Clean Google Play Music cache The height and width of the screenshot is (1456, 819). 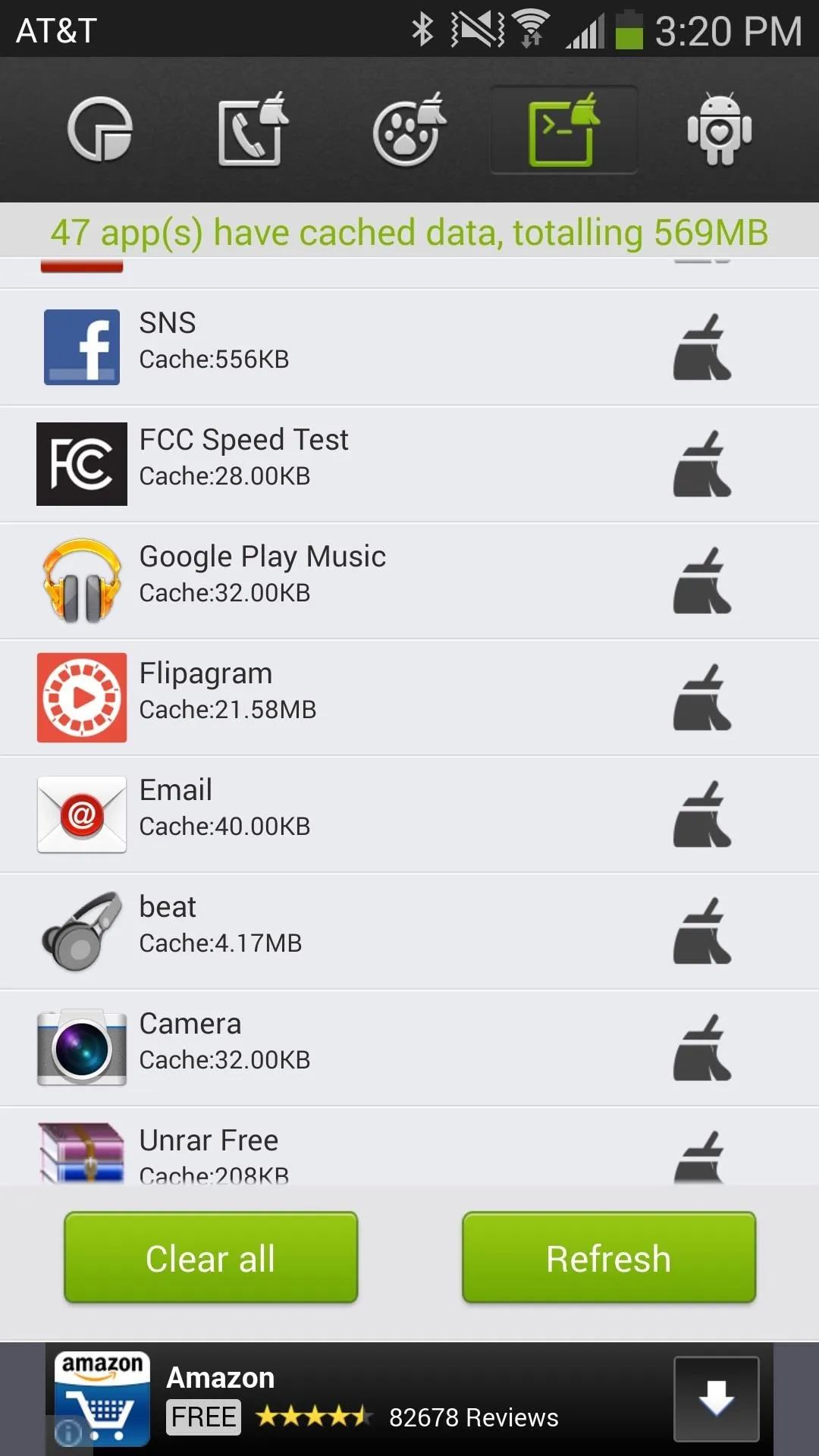tap(702, 581)
